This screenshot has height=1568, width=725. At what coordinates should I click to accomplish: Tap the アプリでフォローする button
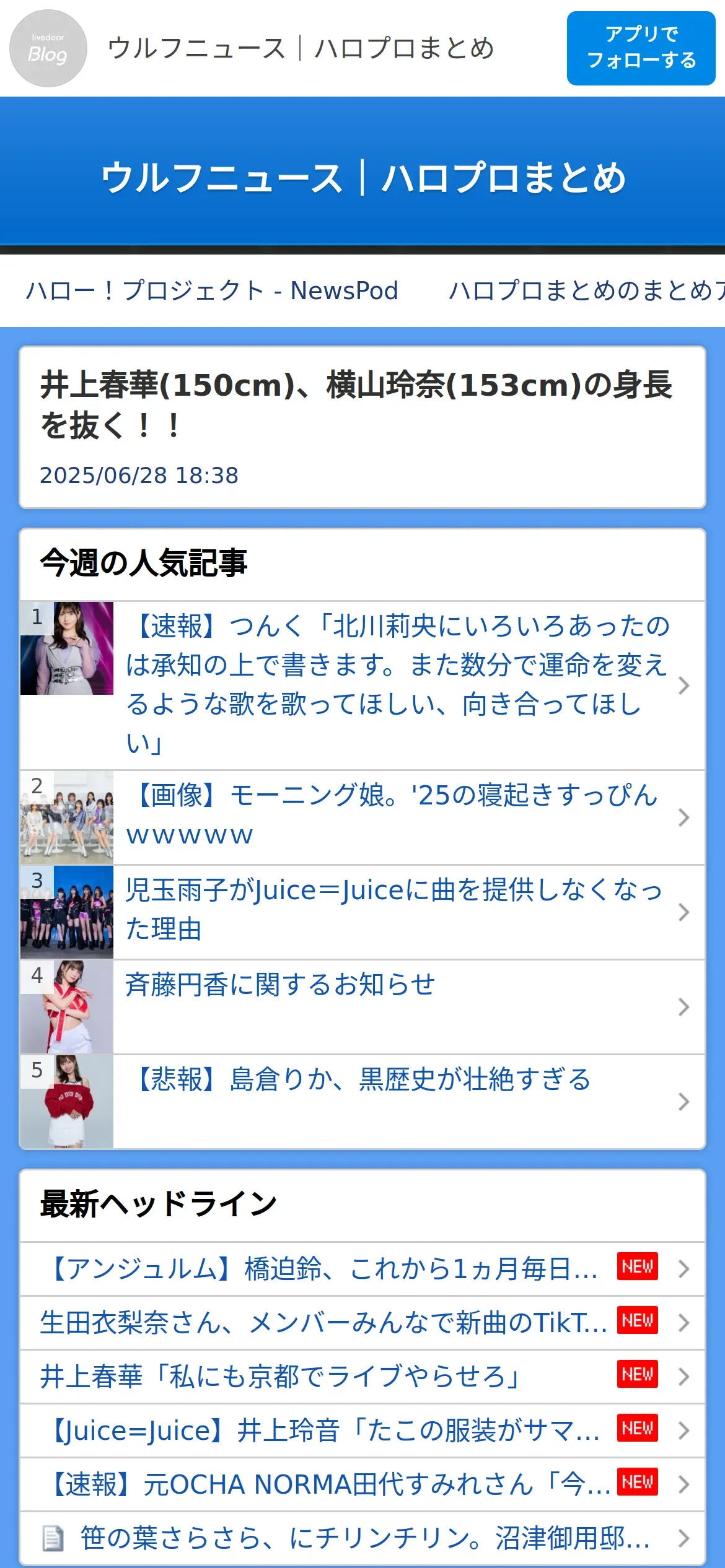point(641,48)
